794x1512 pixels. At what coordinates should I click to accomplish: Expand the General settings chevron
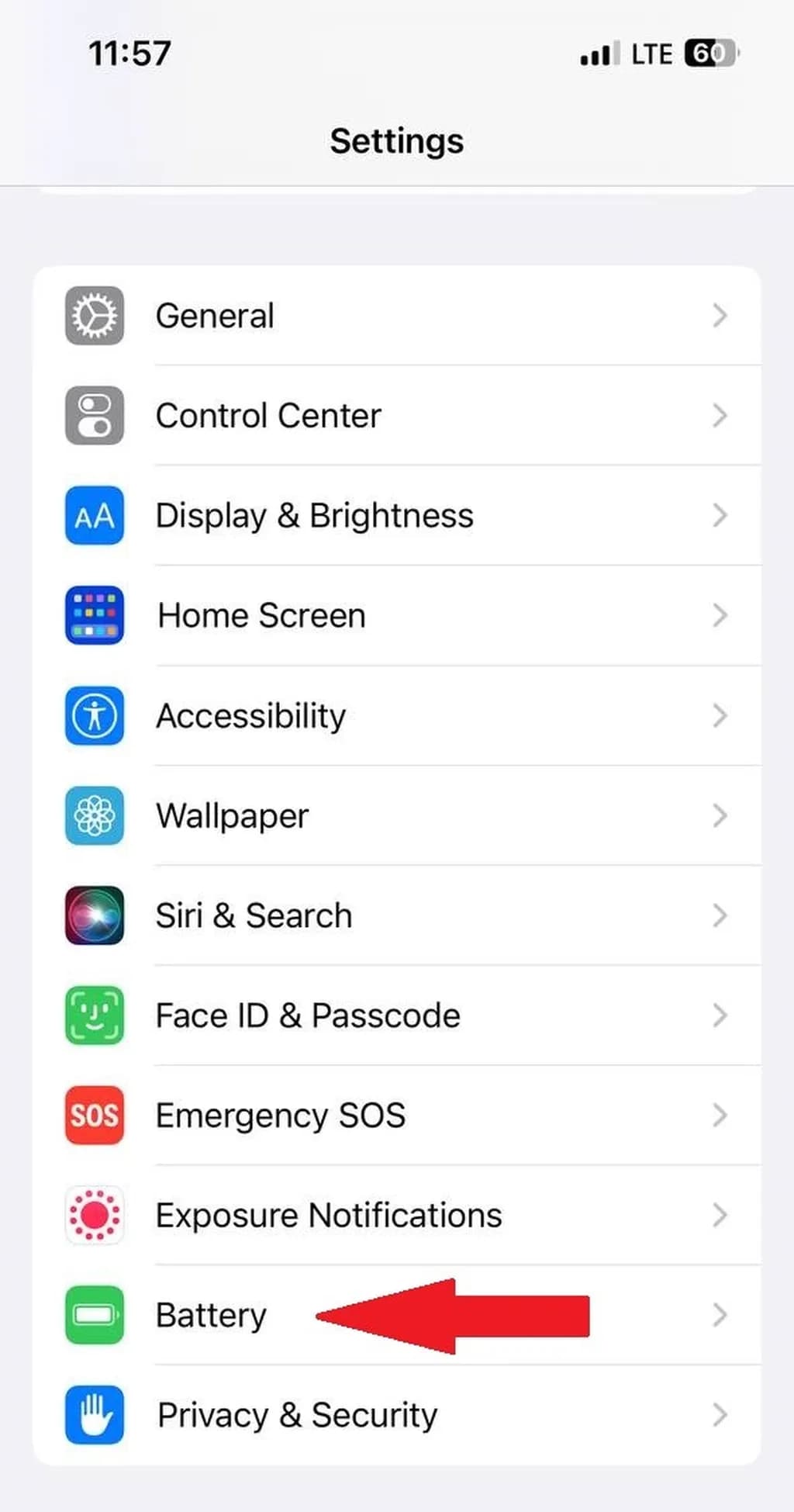pyautogui.click(x=720, y=316)
